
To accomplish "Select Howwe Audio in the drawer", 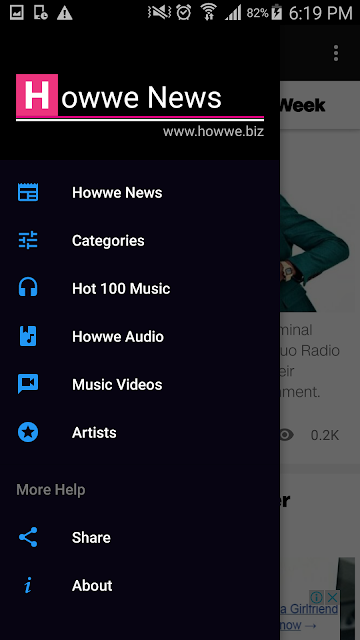I will [x=140, y=336].
